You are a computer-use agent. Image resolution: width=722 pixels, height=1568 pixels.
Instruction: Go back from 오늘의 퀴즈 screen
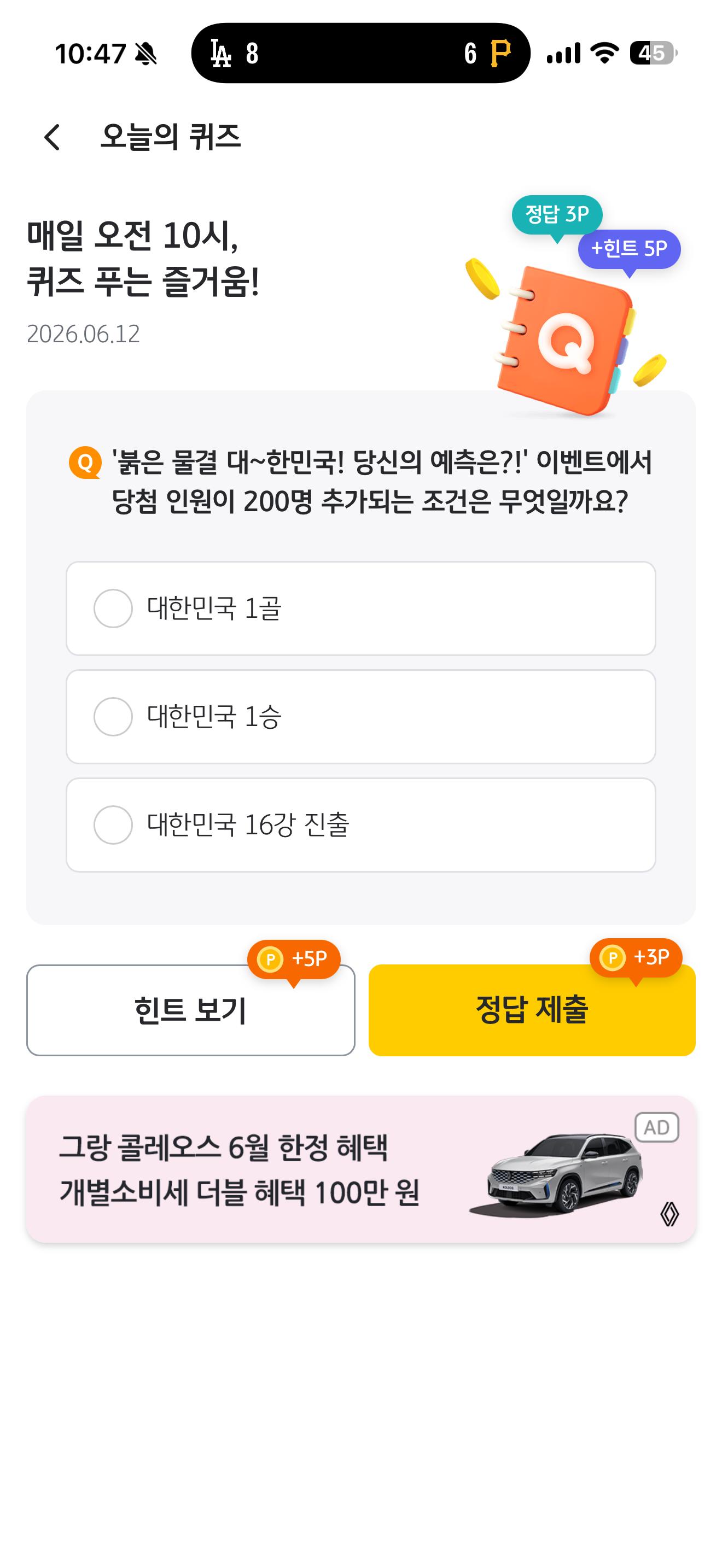tap(53, 137)
